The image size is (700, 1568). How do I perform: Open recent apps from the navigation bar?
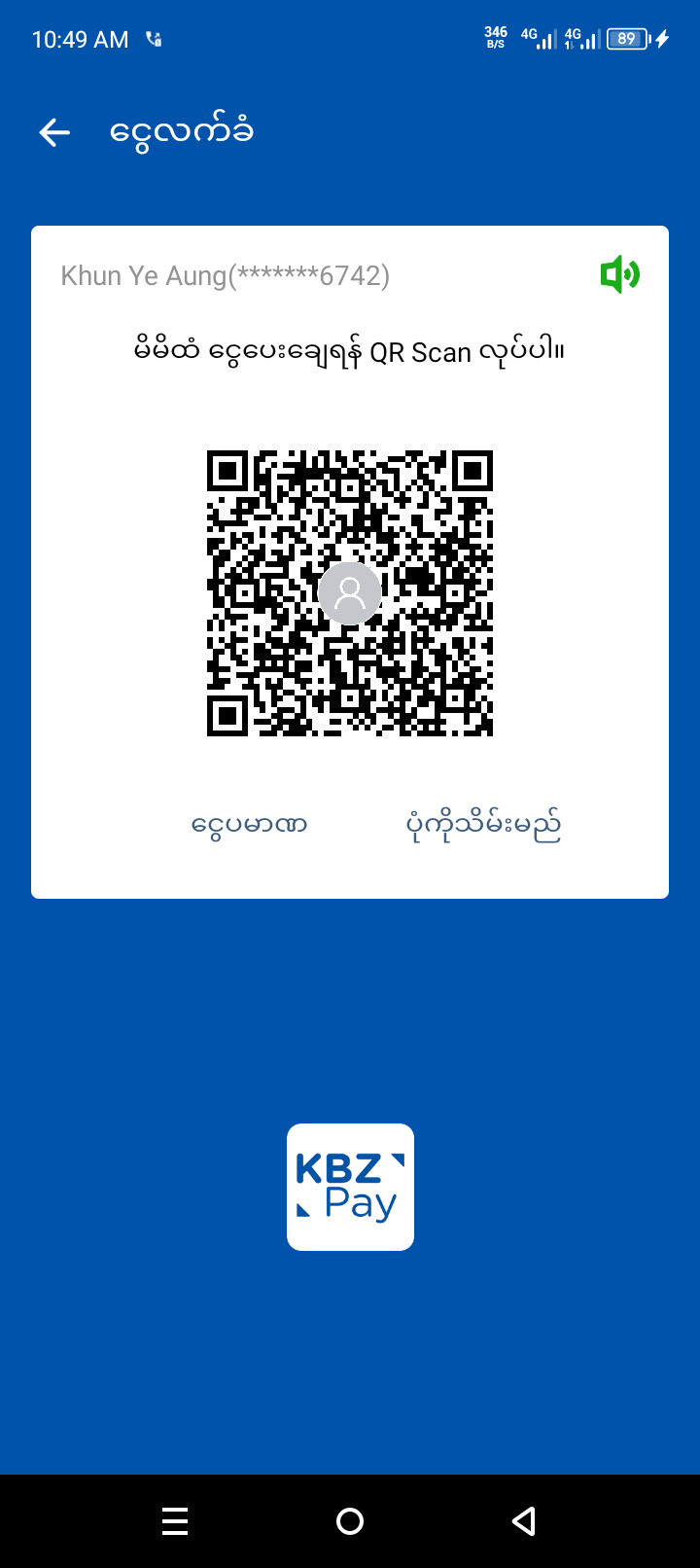tap(175, 1520)
